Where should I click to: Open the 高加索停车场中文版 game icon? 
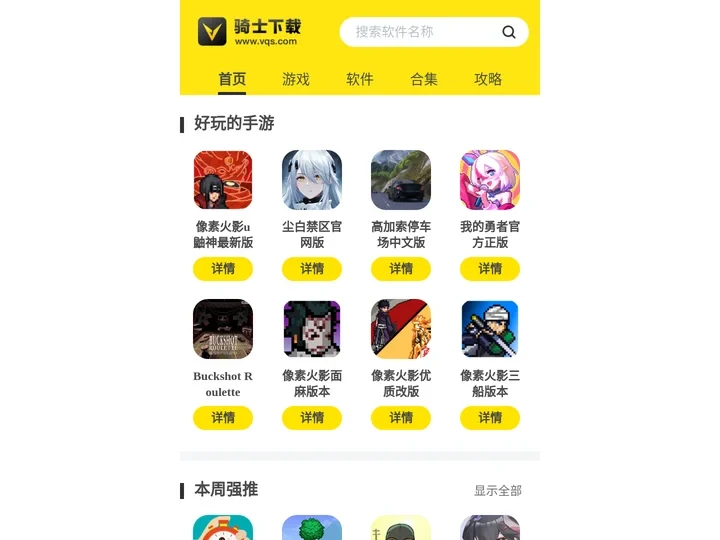click(x=401, y=180)
